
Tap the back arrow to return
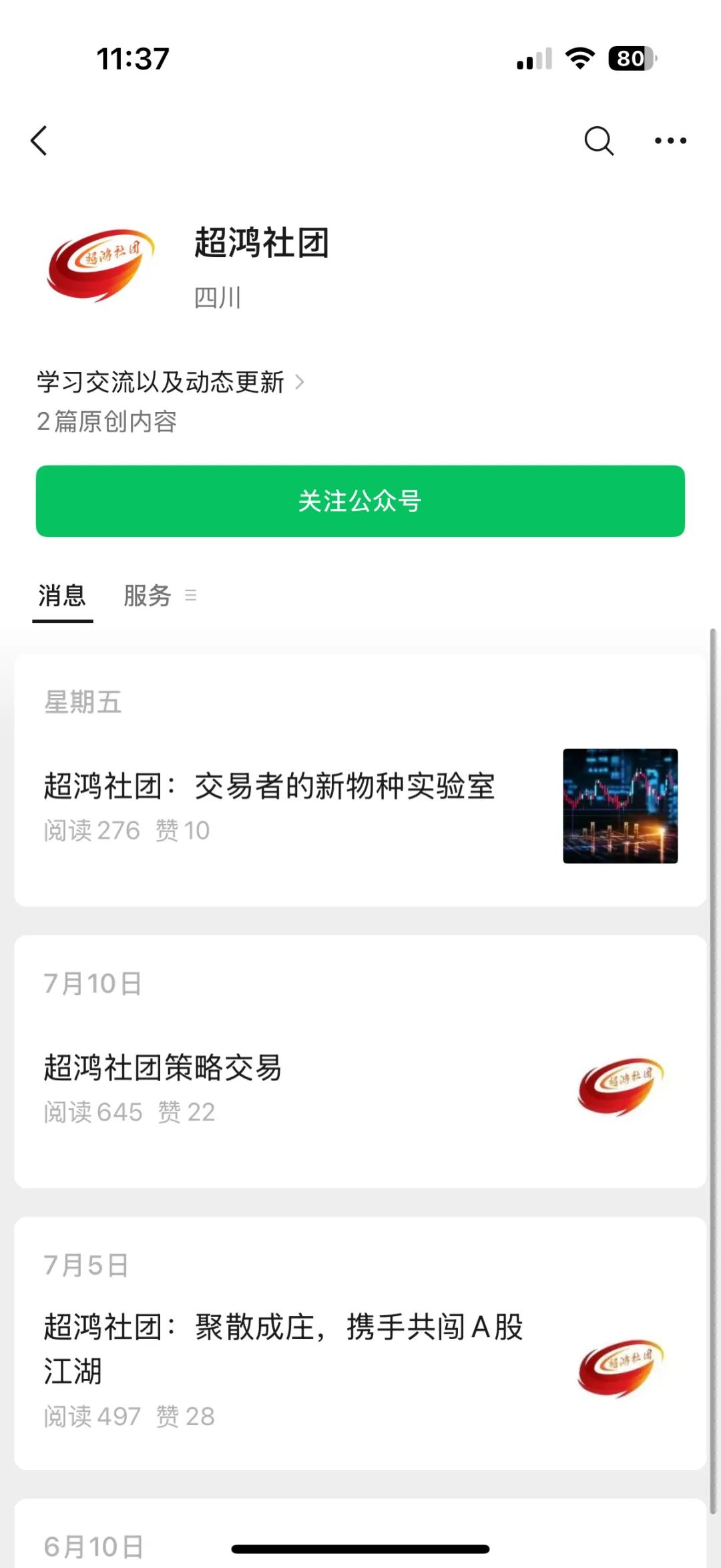(39, 141)
